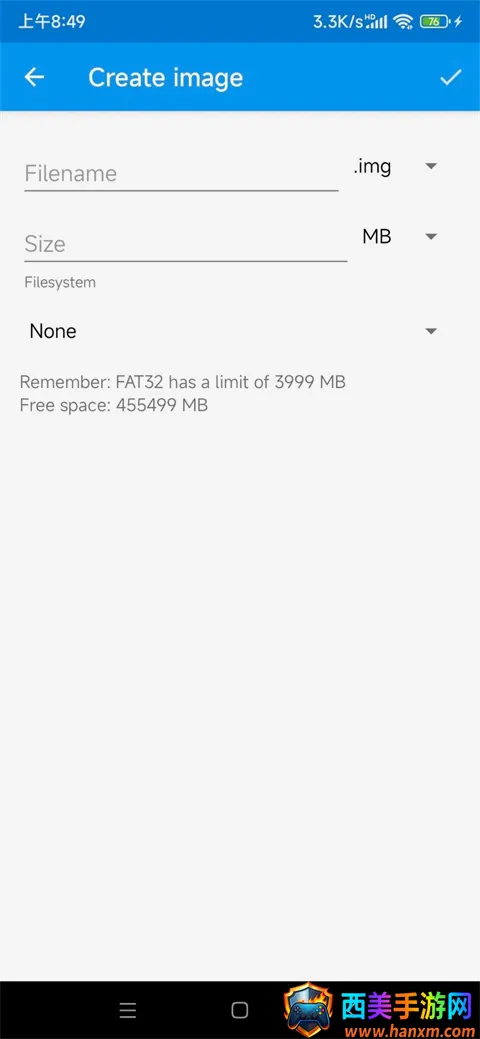Expand the MB unit dropdown

(400, 236)
